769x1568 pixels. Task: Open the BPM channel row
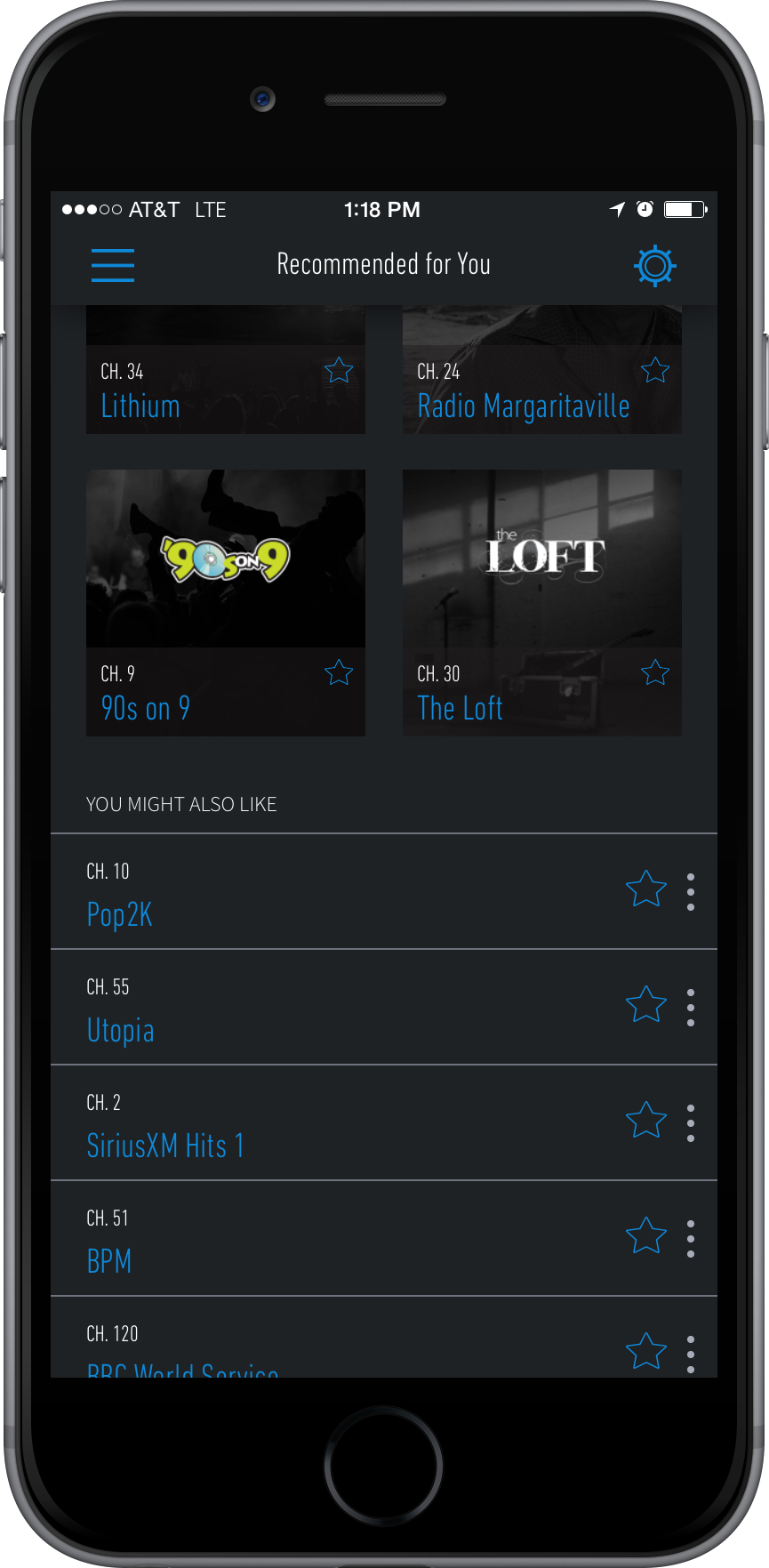click(x=384, y=1239)
